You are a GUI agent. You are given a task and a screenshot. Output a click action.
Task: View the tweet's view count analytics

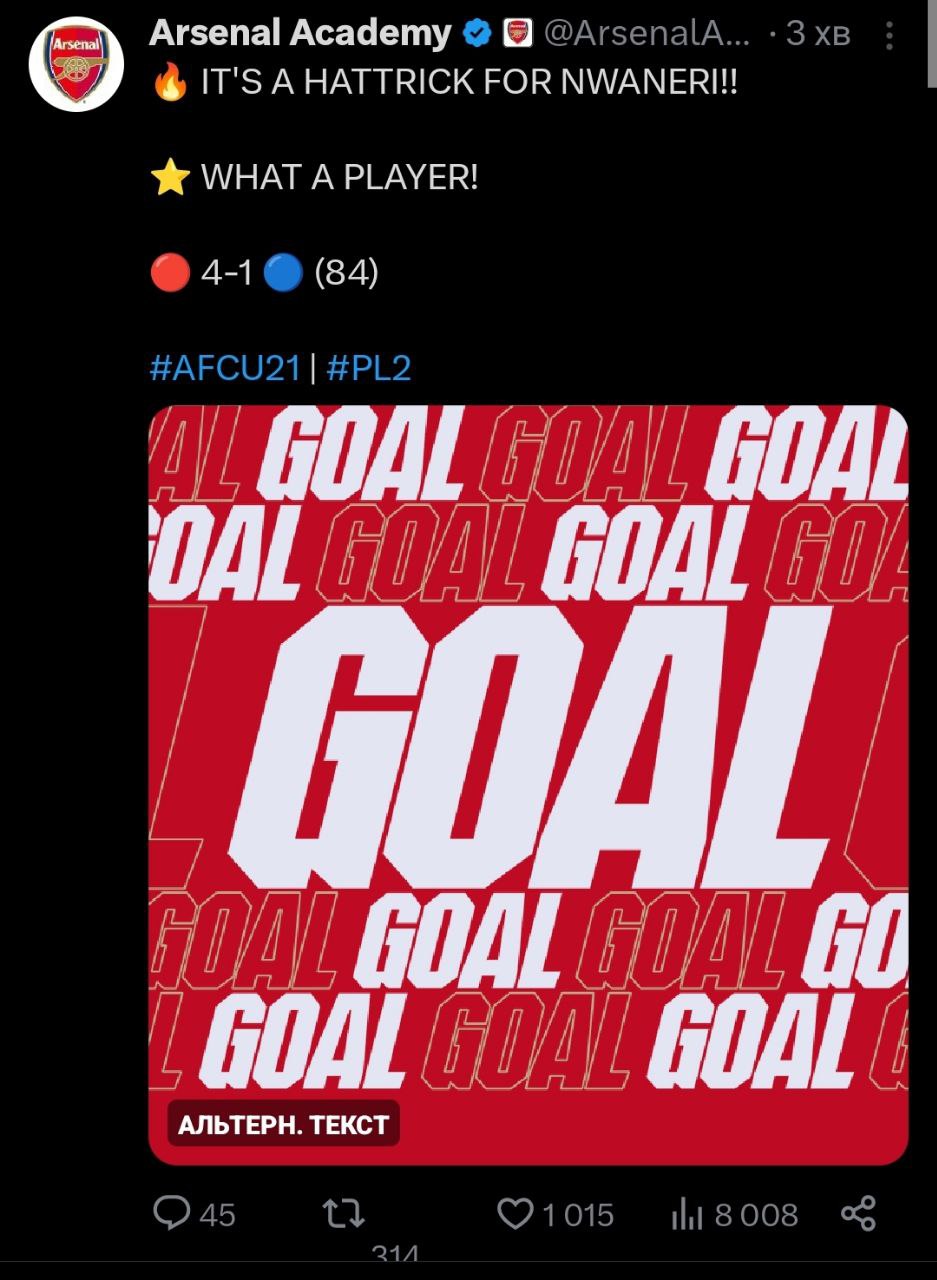point(687,1214)
